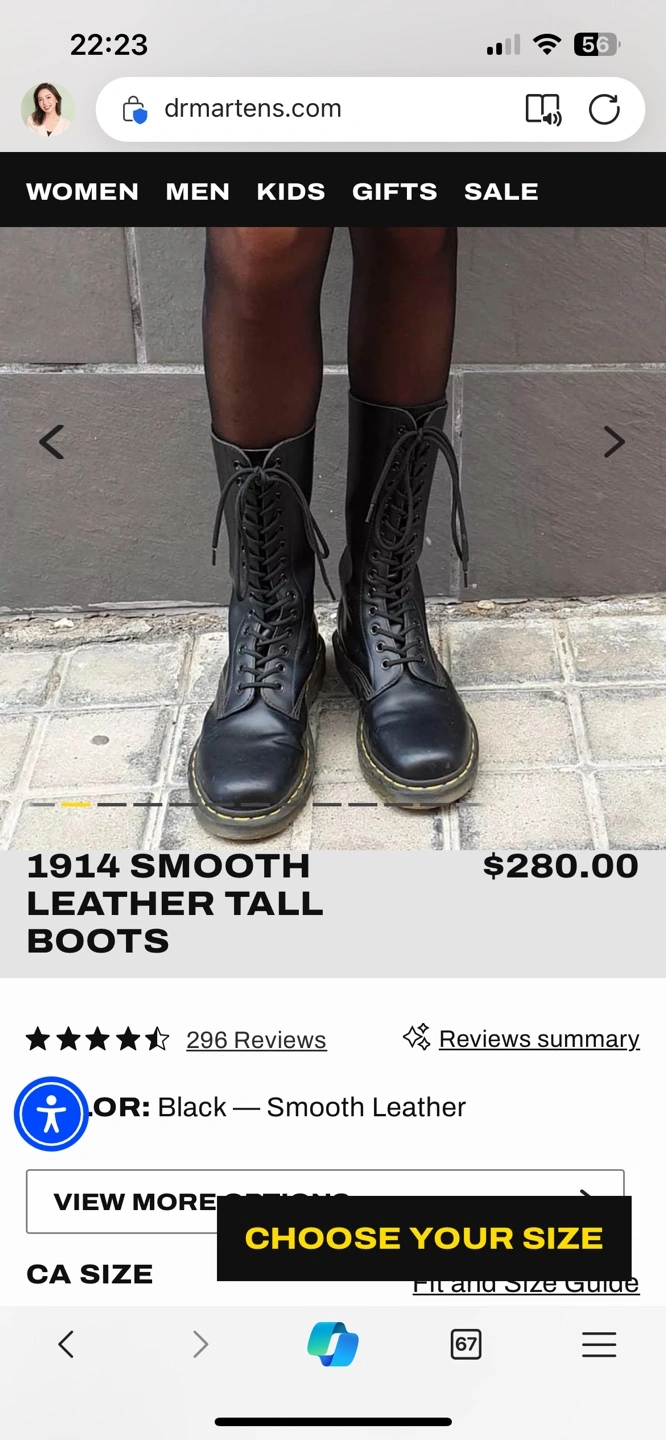Image resolution: width=666 pixels, height=1440 pixels.
Task: Open the 296 Reviews link
Action: click(x=256, y=1040)
